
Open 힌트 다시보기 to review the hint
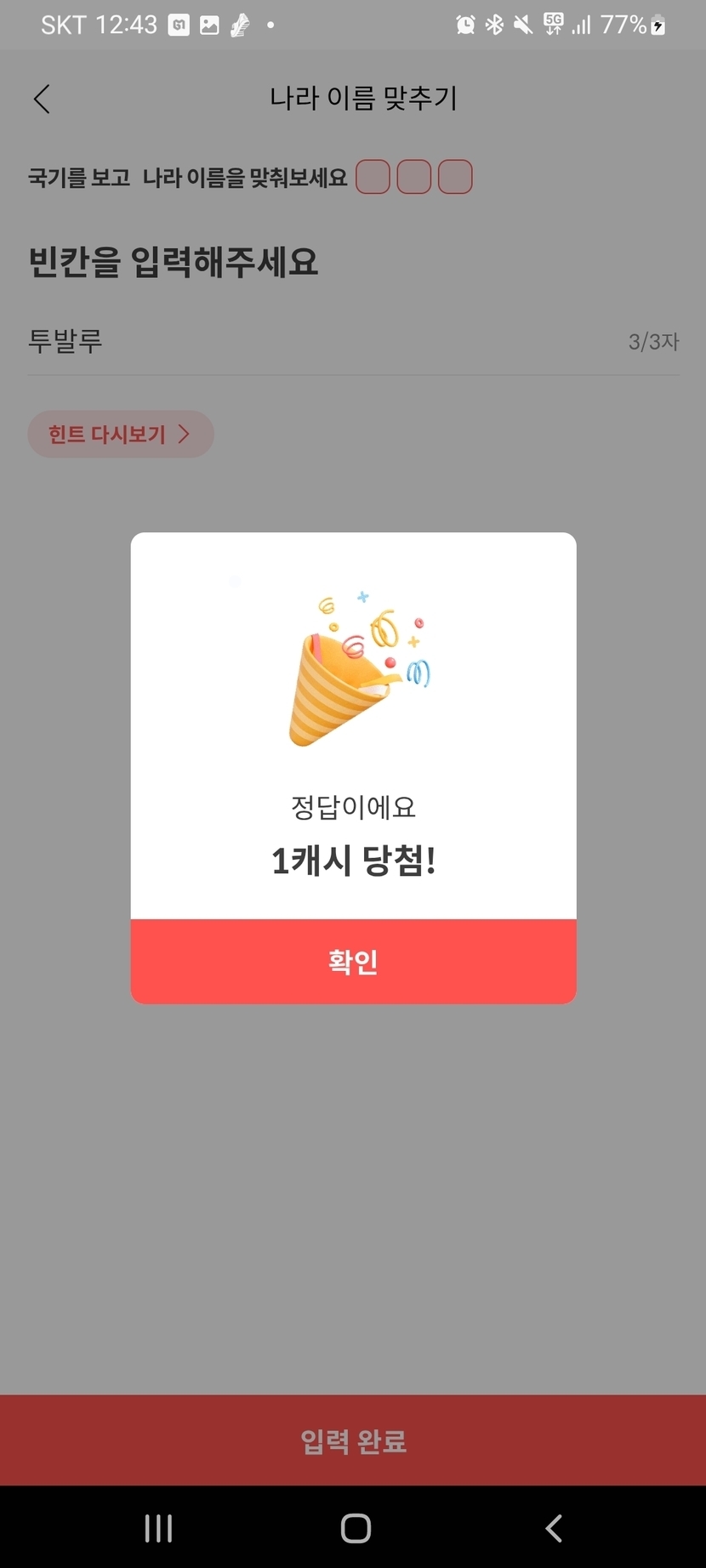click(x=120, y=435)
